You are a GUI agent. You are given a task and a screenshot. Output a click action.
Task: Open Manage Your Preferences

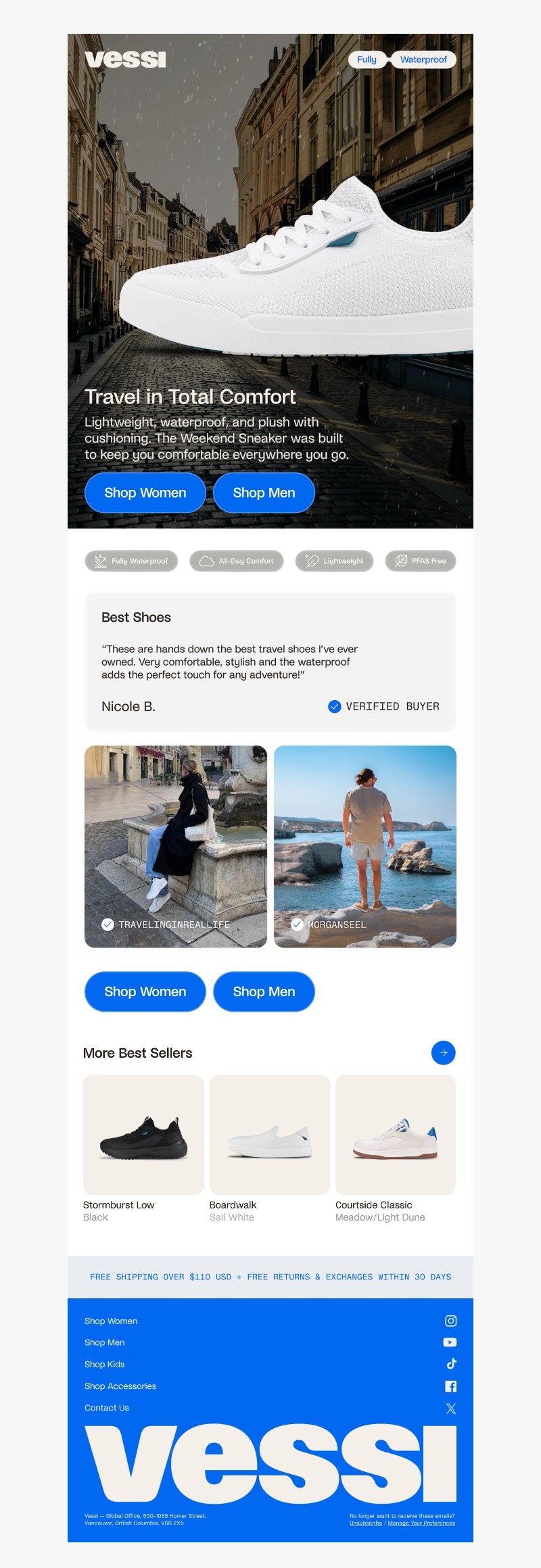[421, 1523]
